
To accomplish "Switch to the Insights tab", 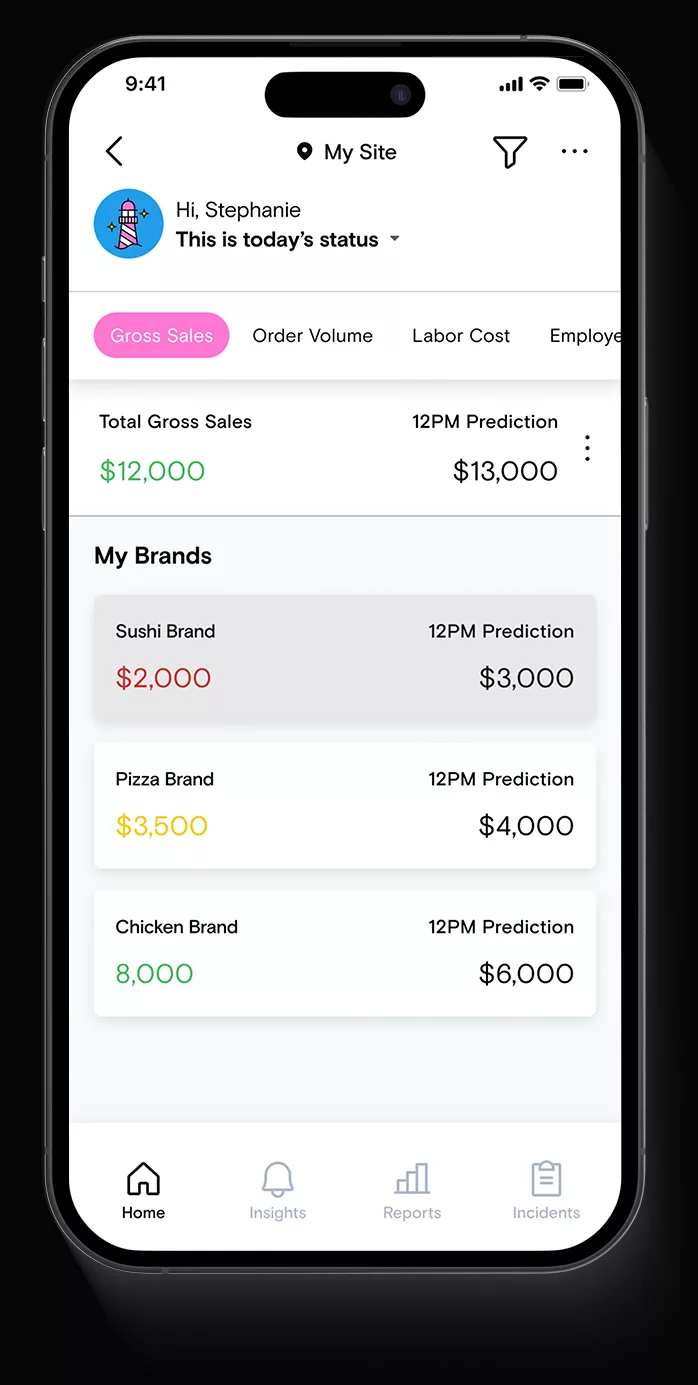I will (277, 1191).
